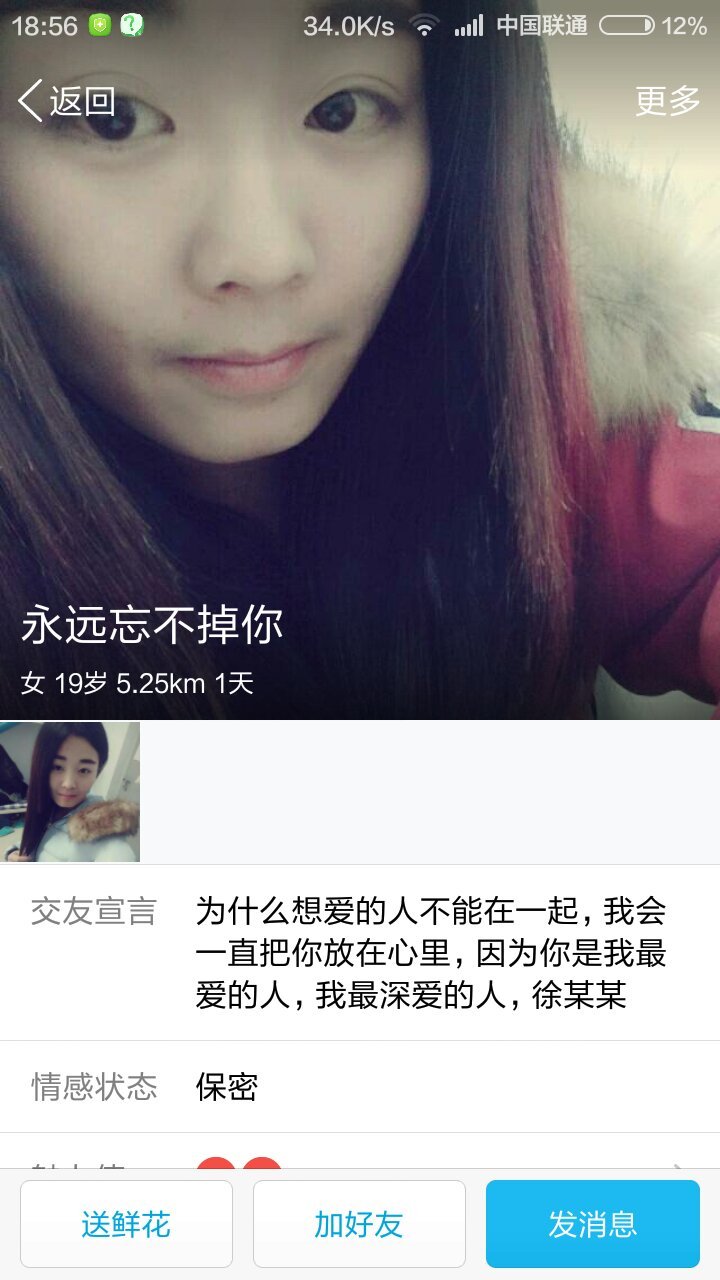Send flowers with 送鲜花
The width and height of the screenshot is (720, 1280).
126,1224
